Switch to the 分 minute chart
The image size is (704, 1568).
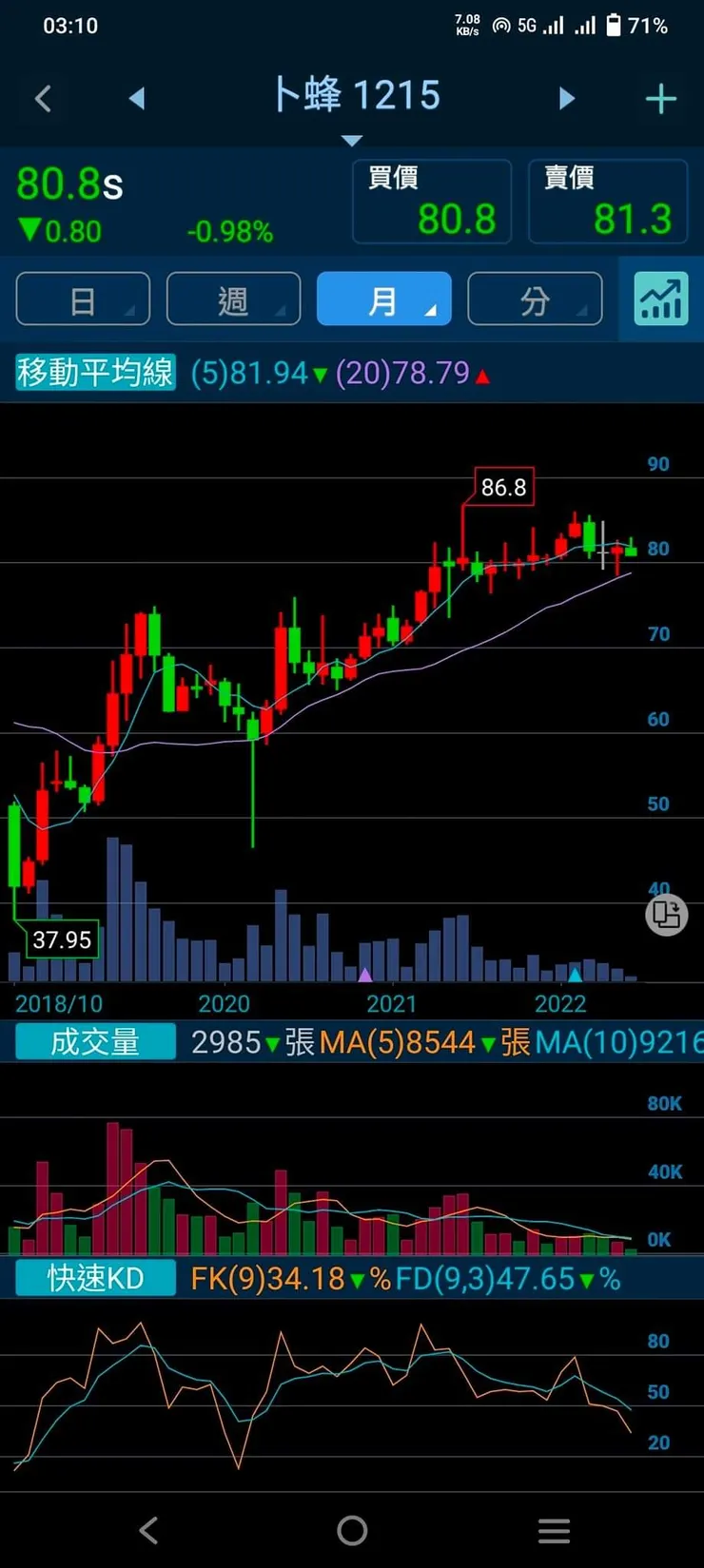pyautogui.click(x=535, y=300)
